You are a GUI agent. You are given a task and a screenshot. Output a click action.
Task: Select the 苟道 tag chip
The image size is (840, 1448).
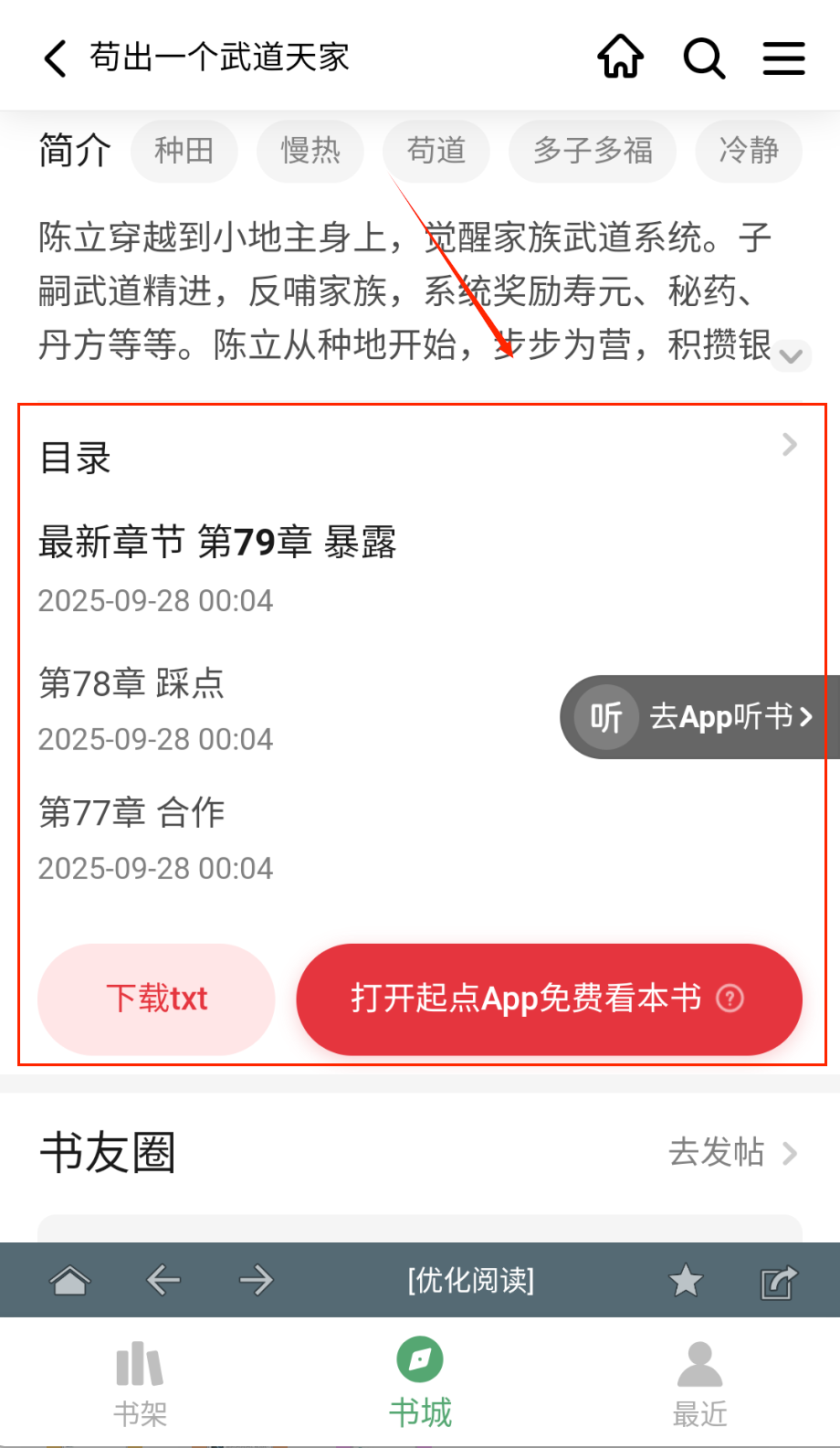pos(436,150)
